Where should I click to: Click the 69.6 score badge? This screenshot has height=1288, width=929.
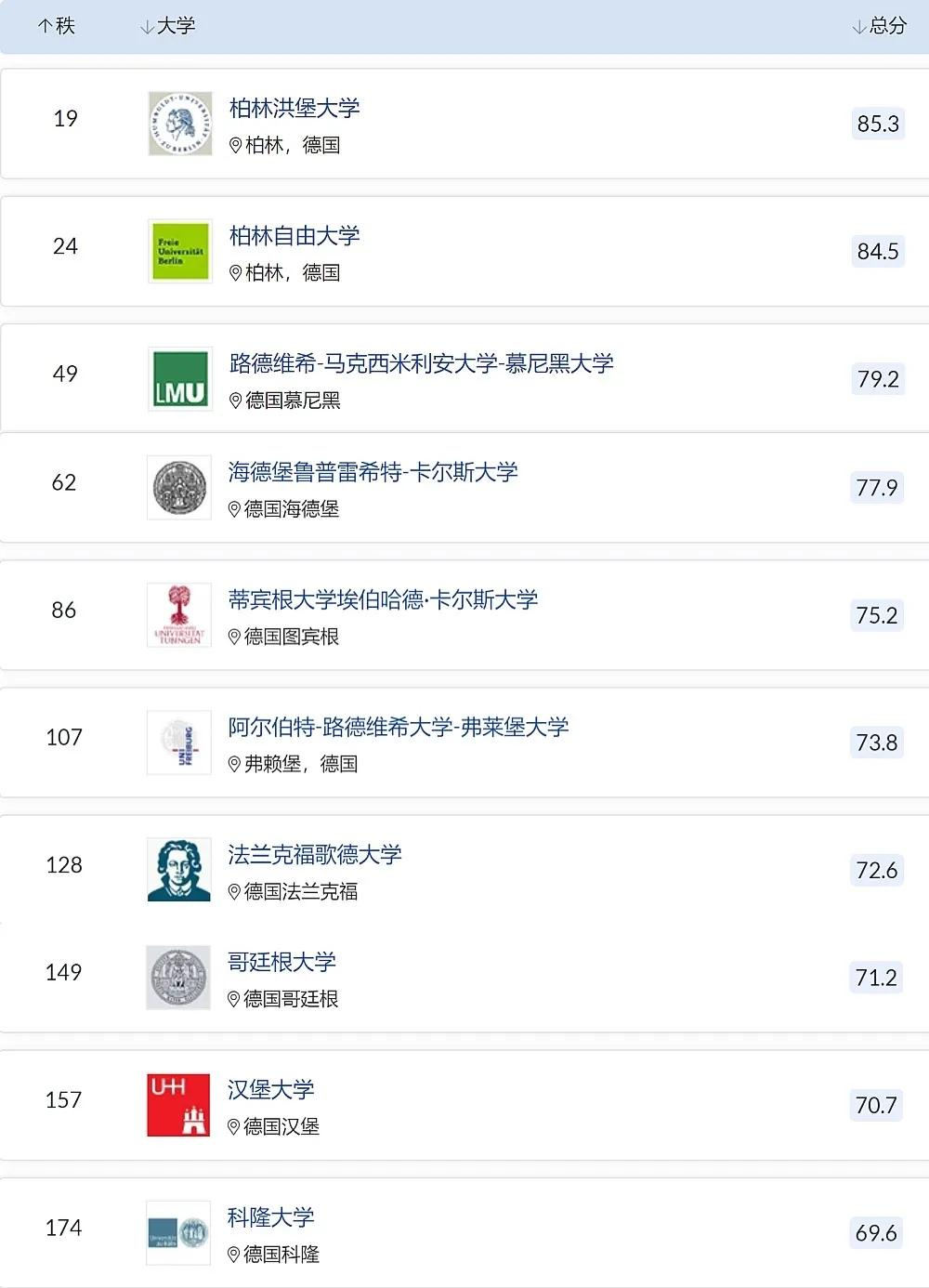[x=876, y=1233]
